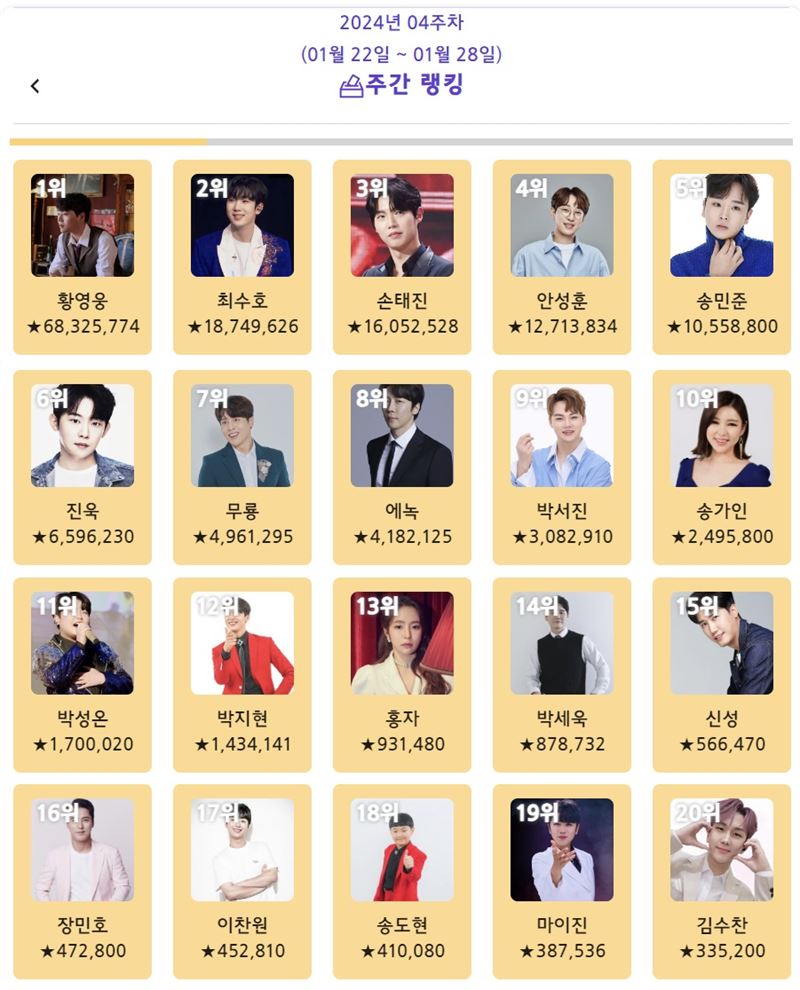Tap the 박성온 card
Screen dimensions: 800x990
click(x=82, y=675)
